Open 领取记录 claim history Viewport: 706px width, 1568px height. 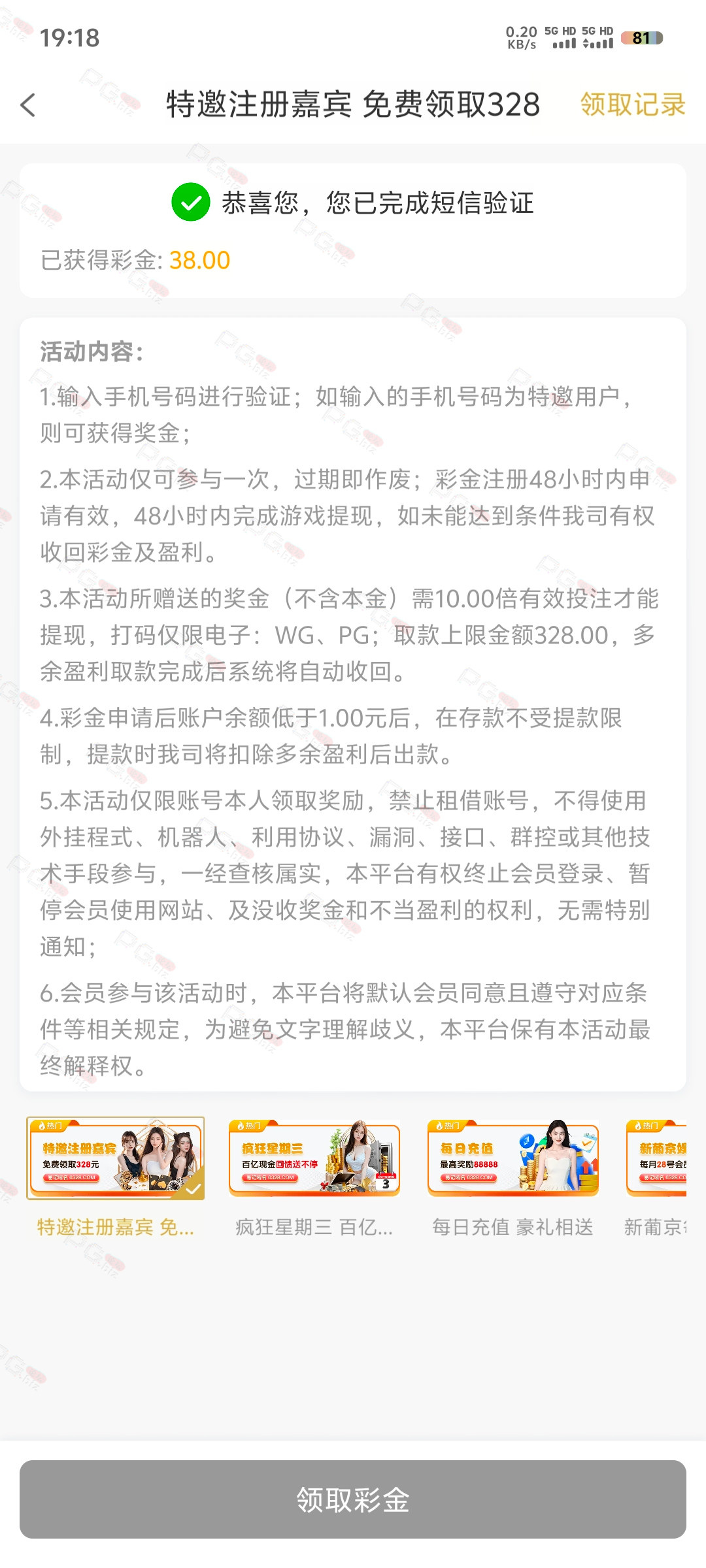pos(632,105)
